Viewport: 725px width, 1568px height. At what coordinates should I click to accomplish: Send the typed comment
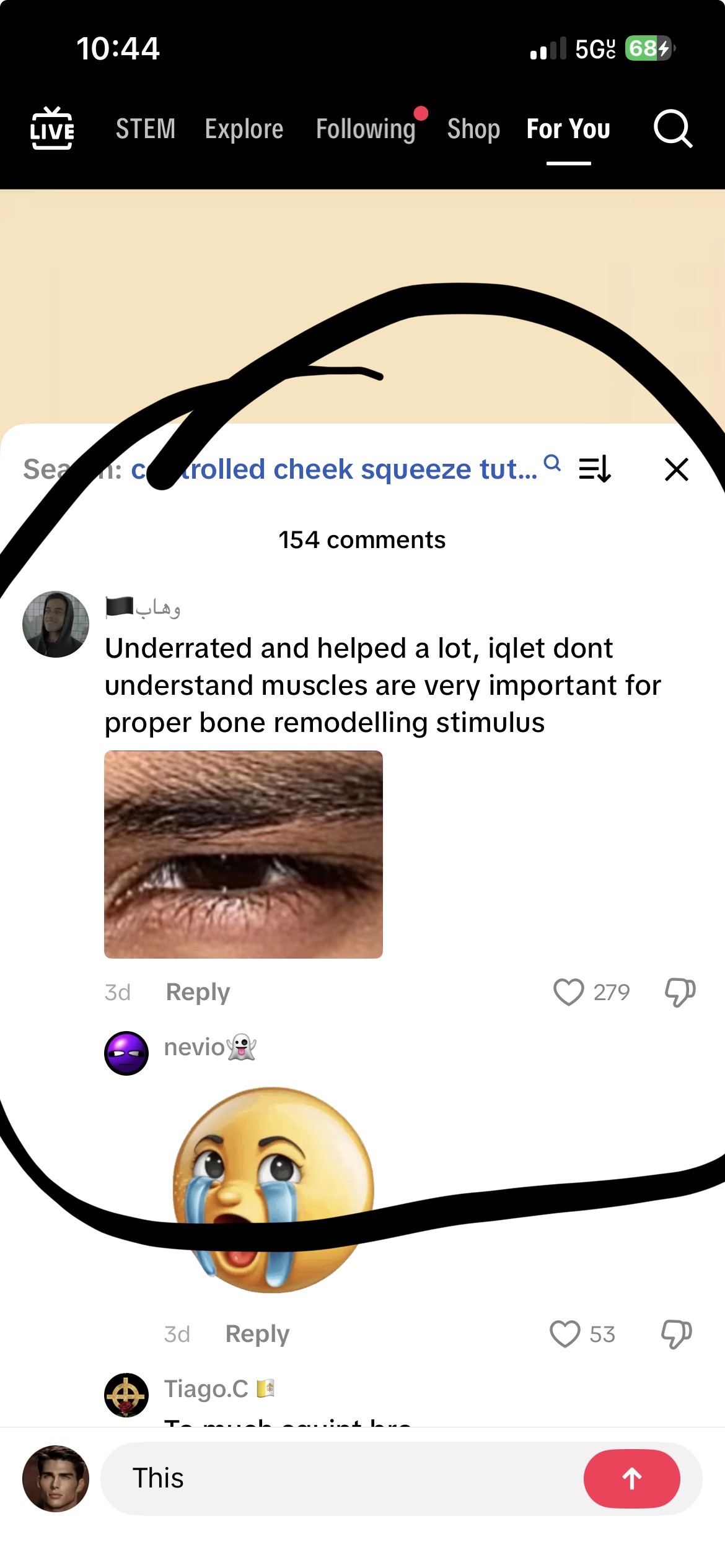pyautogui.click(x=631, y=1478)
